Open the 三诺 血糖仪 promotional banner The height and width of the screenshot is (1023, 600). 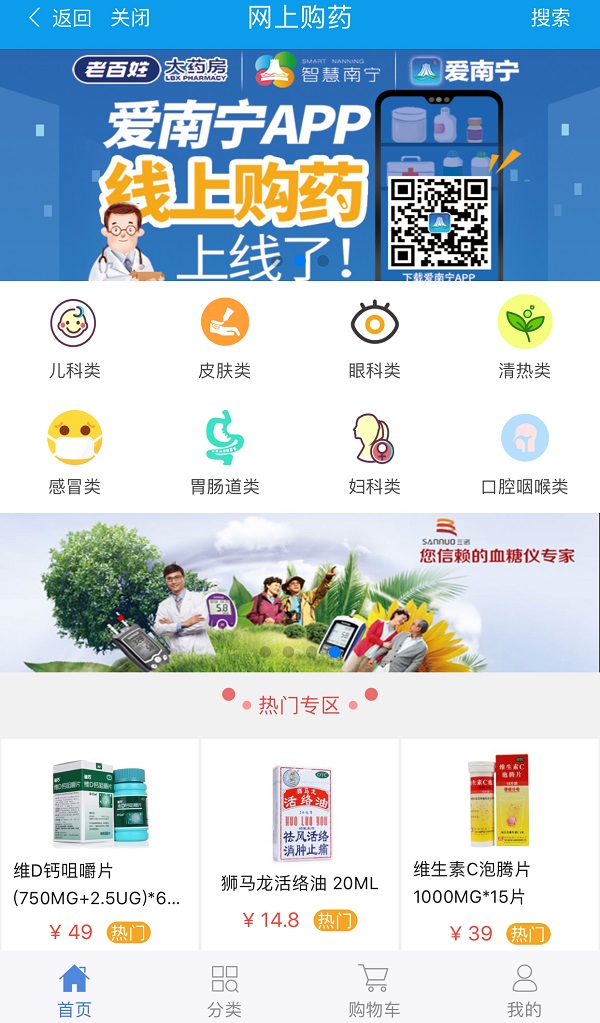pyautogui.click(x=300, y=592)
